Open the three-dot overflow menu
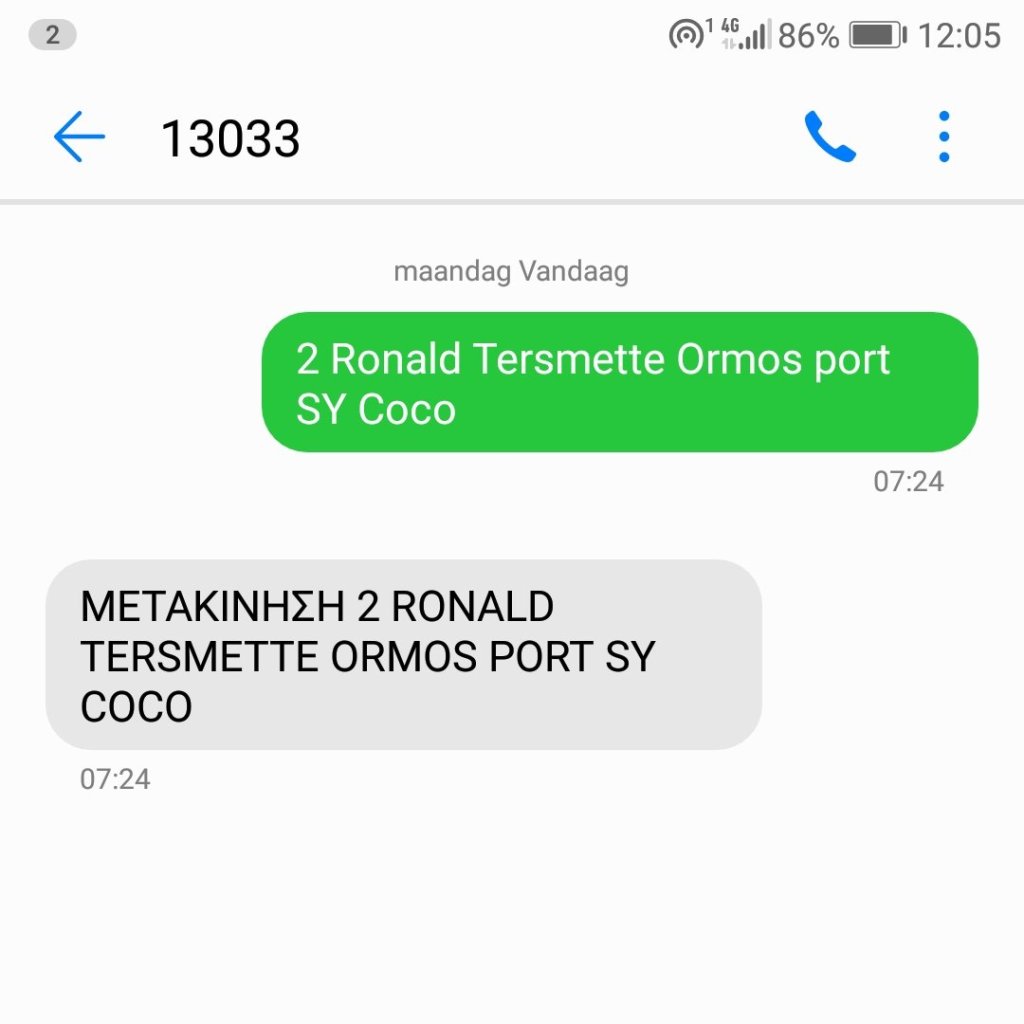 (943, 137)
